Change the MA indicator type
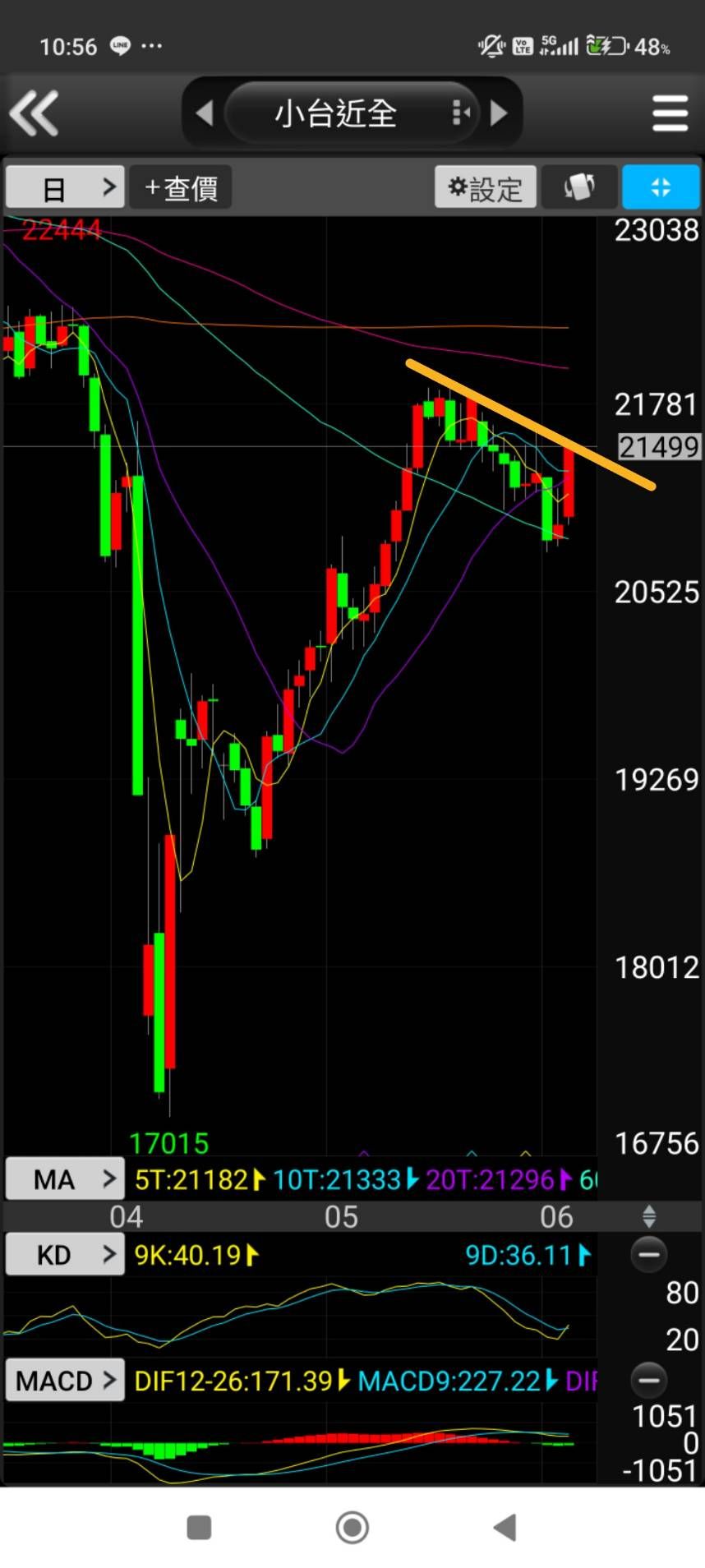The image size is (705, 1568). click(66, 1179)
